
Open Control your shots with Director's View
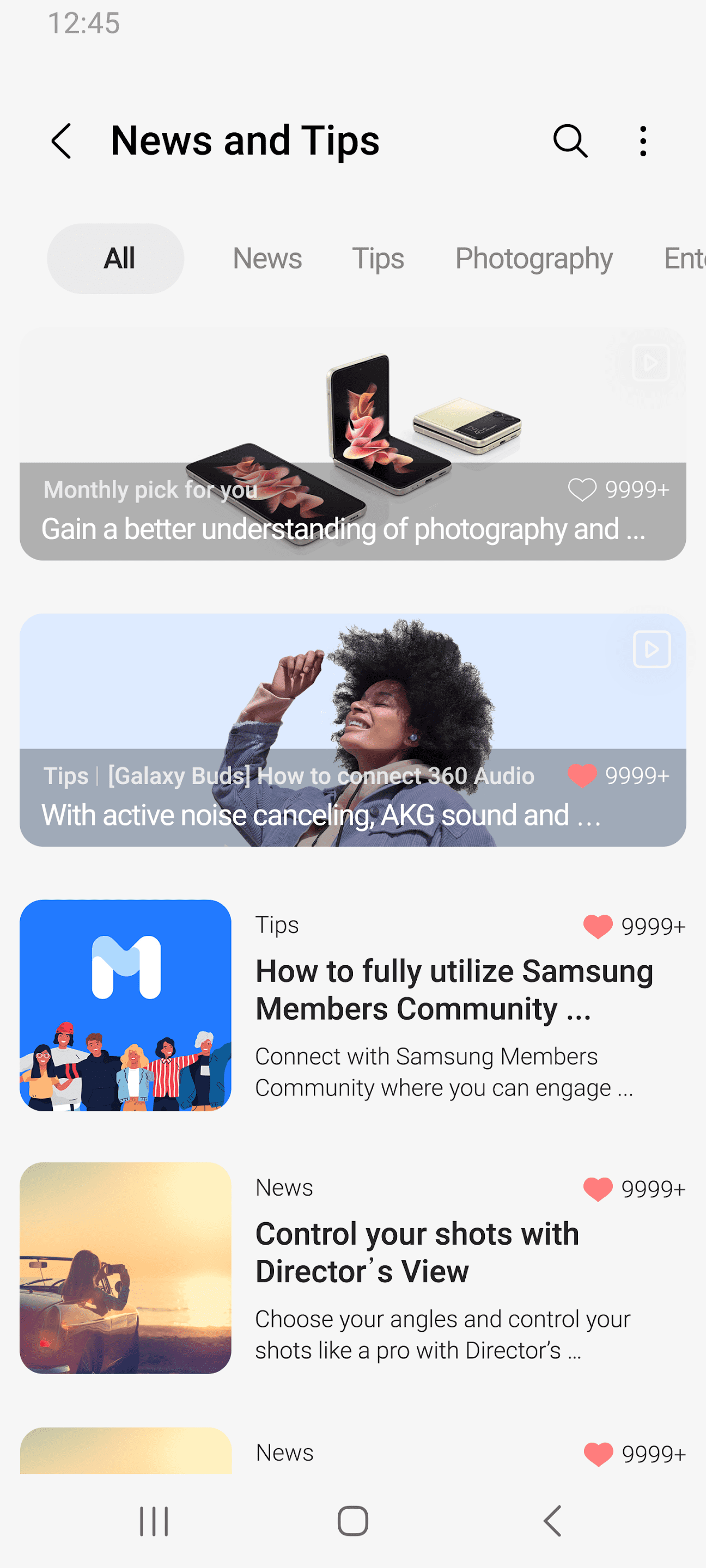[417, 1252]
